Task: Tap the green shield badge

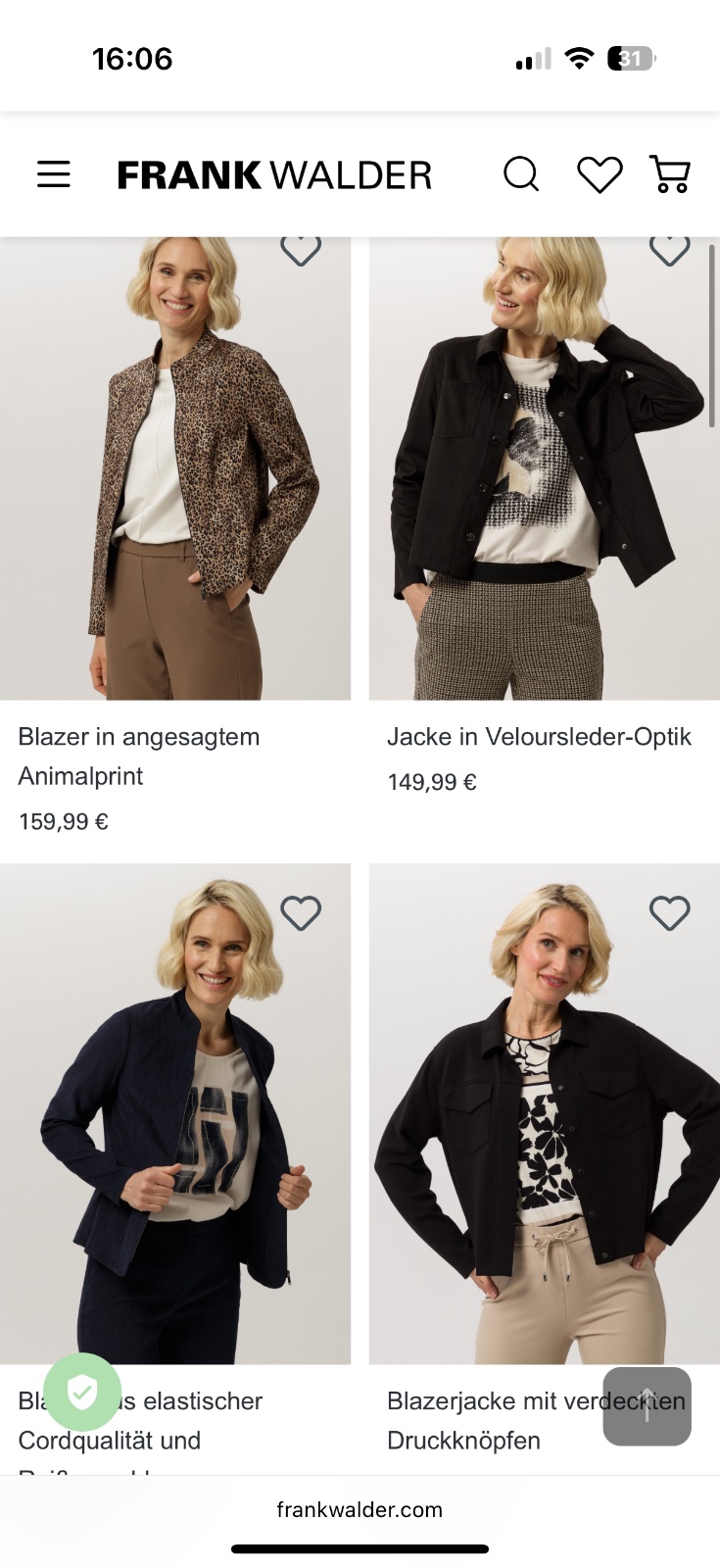Action: [82, 1392]
